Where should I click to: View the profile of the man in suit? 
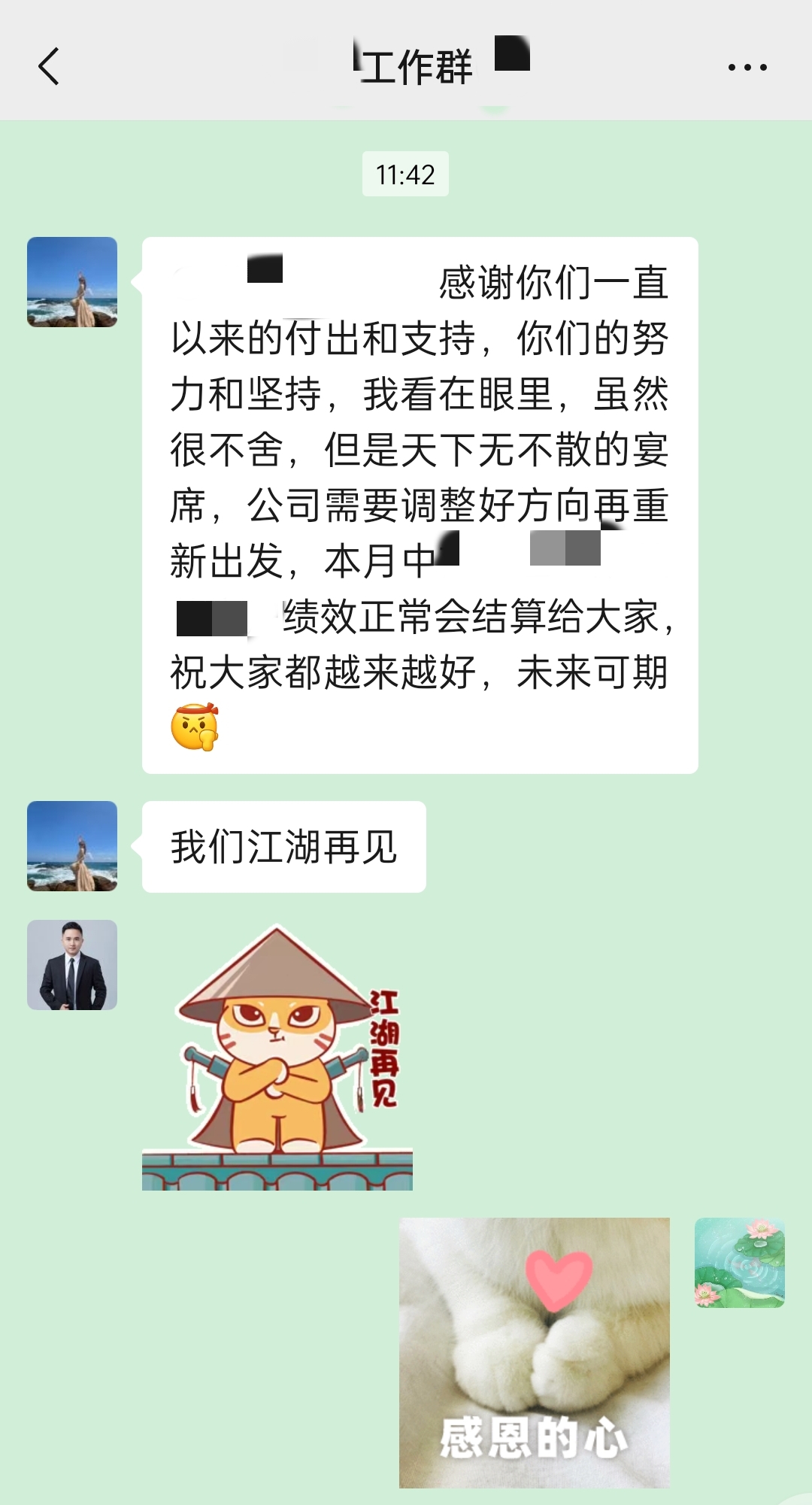tap(72, 965)
